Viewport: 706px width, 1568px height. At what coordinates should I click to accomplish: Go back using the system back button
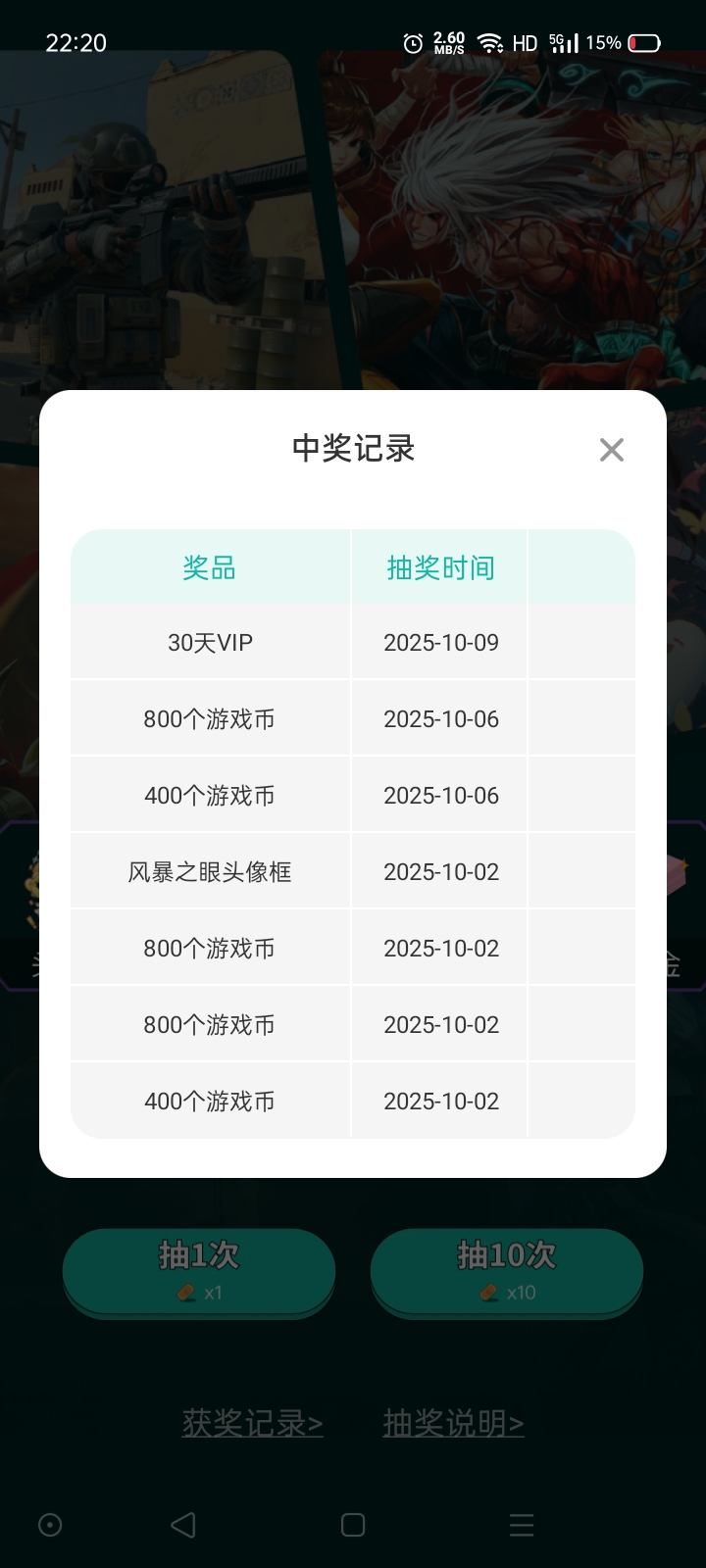point(183,1525)
